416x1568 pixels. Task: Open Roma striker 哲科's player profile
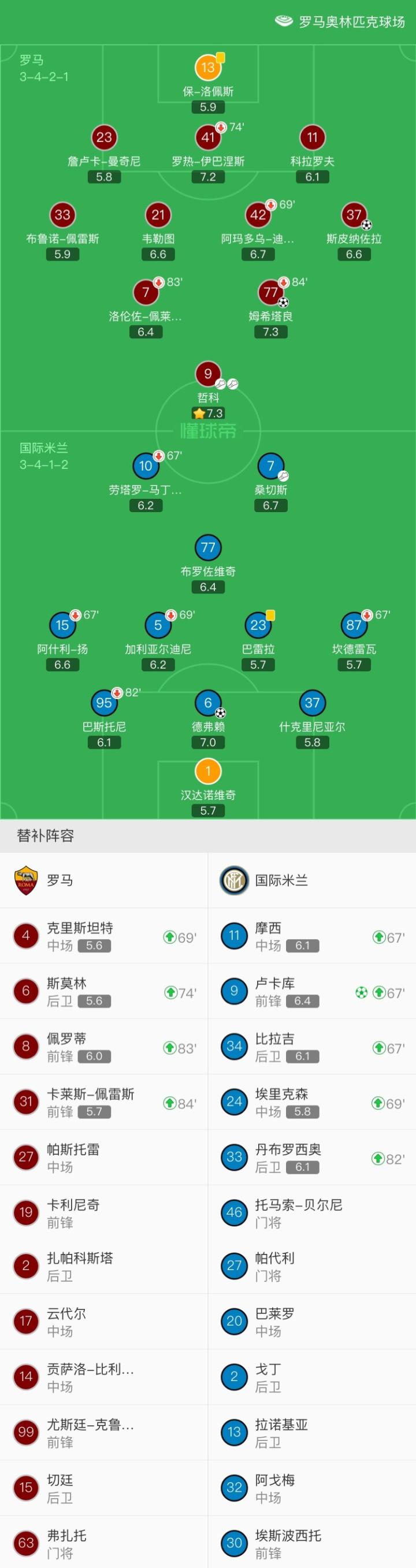(207, 374)
